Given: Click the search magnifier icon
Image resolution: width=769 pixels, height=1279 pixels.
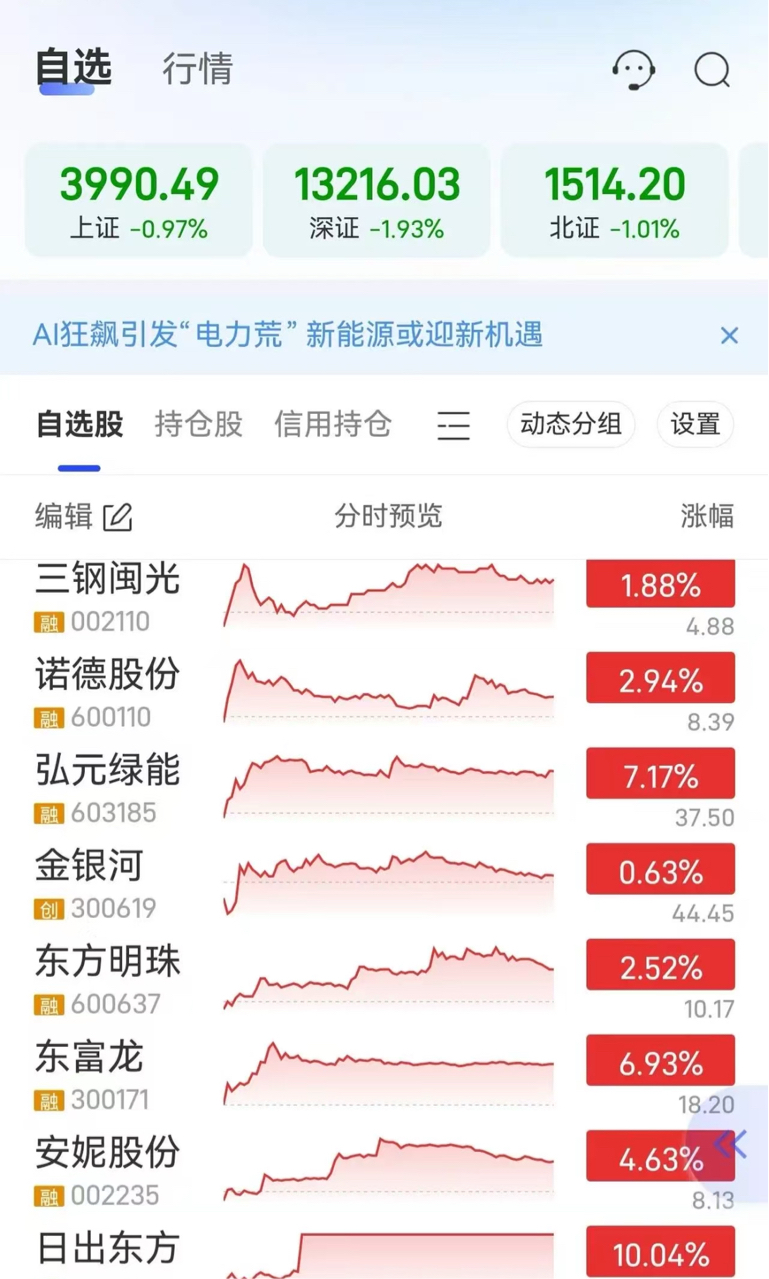Looking at the screenshot, I should 711,70.
